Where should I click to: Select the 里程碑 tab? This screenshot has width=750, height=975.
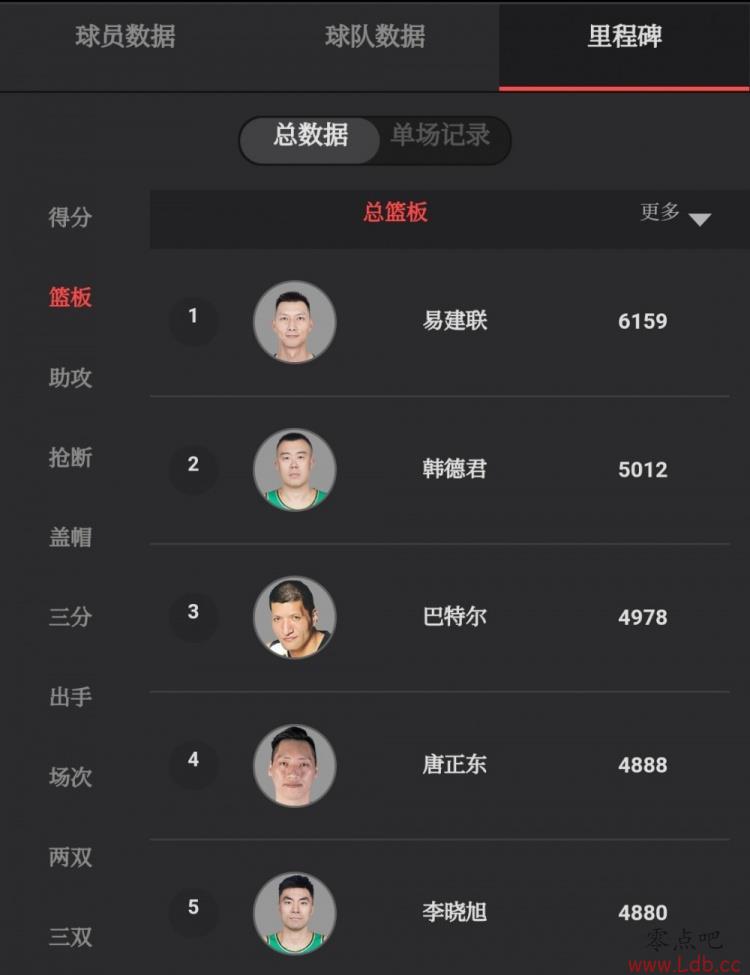click(624, 38)
